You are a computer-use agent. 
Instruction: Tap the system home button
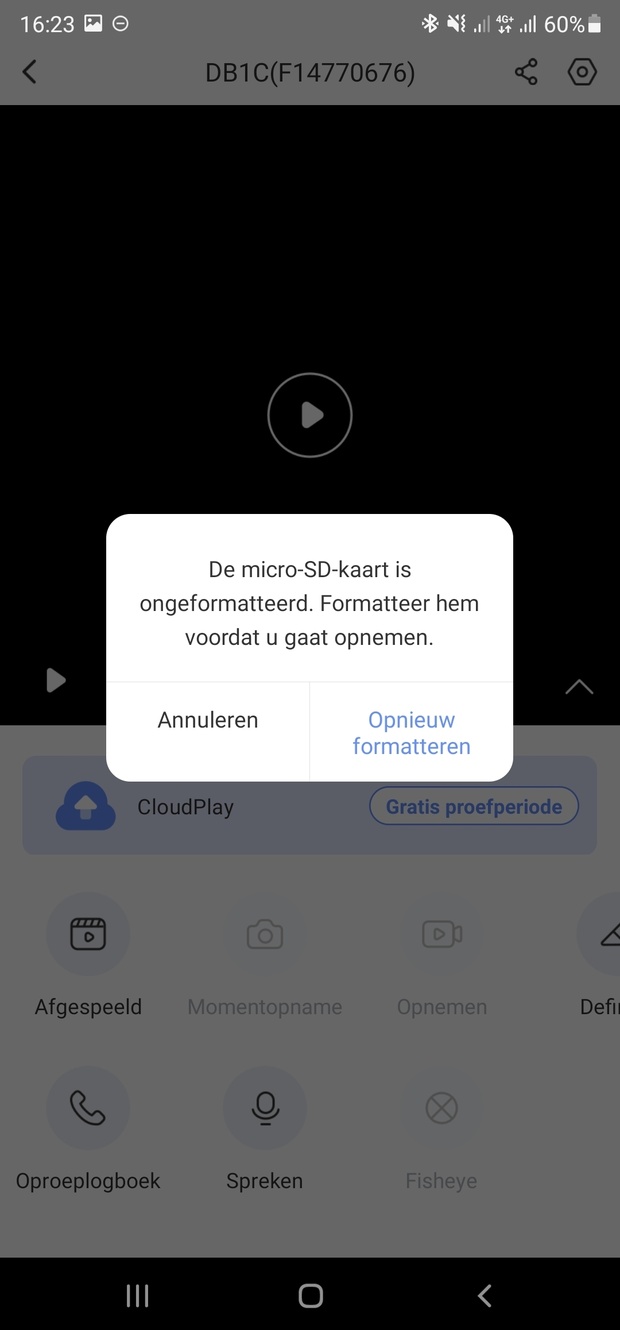point(310,1296)
